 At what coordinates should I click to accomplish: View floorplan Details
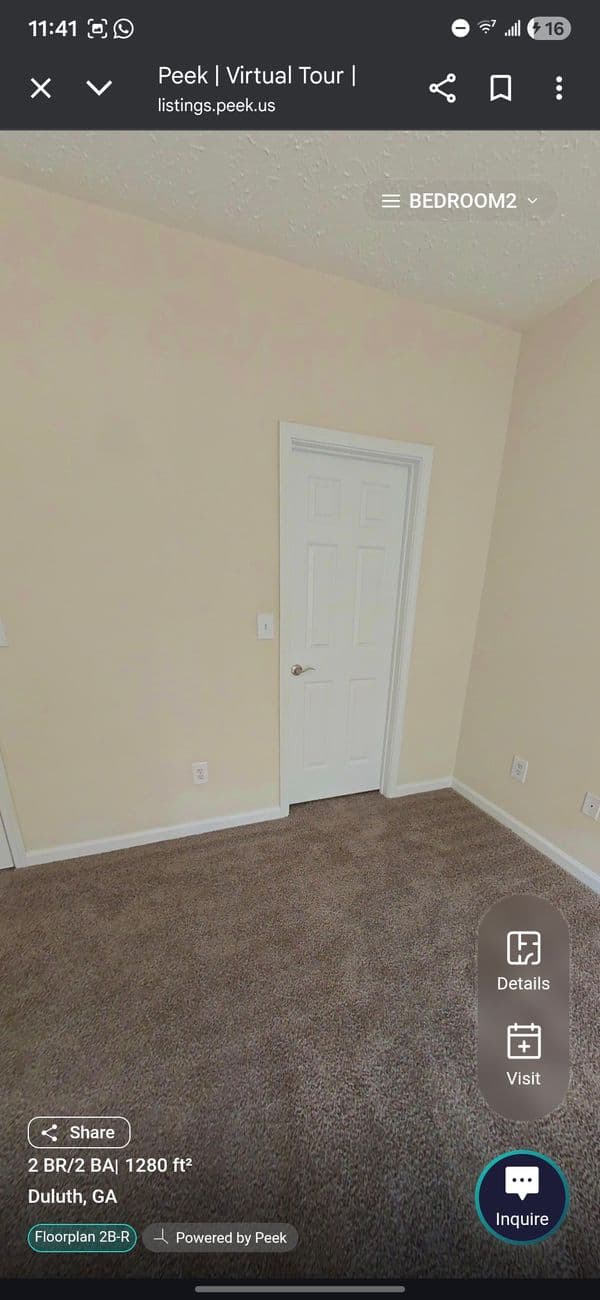click(523, 960)
